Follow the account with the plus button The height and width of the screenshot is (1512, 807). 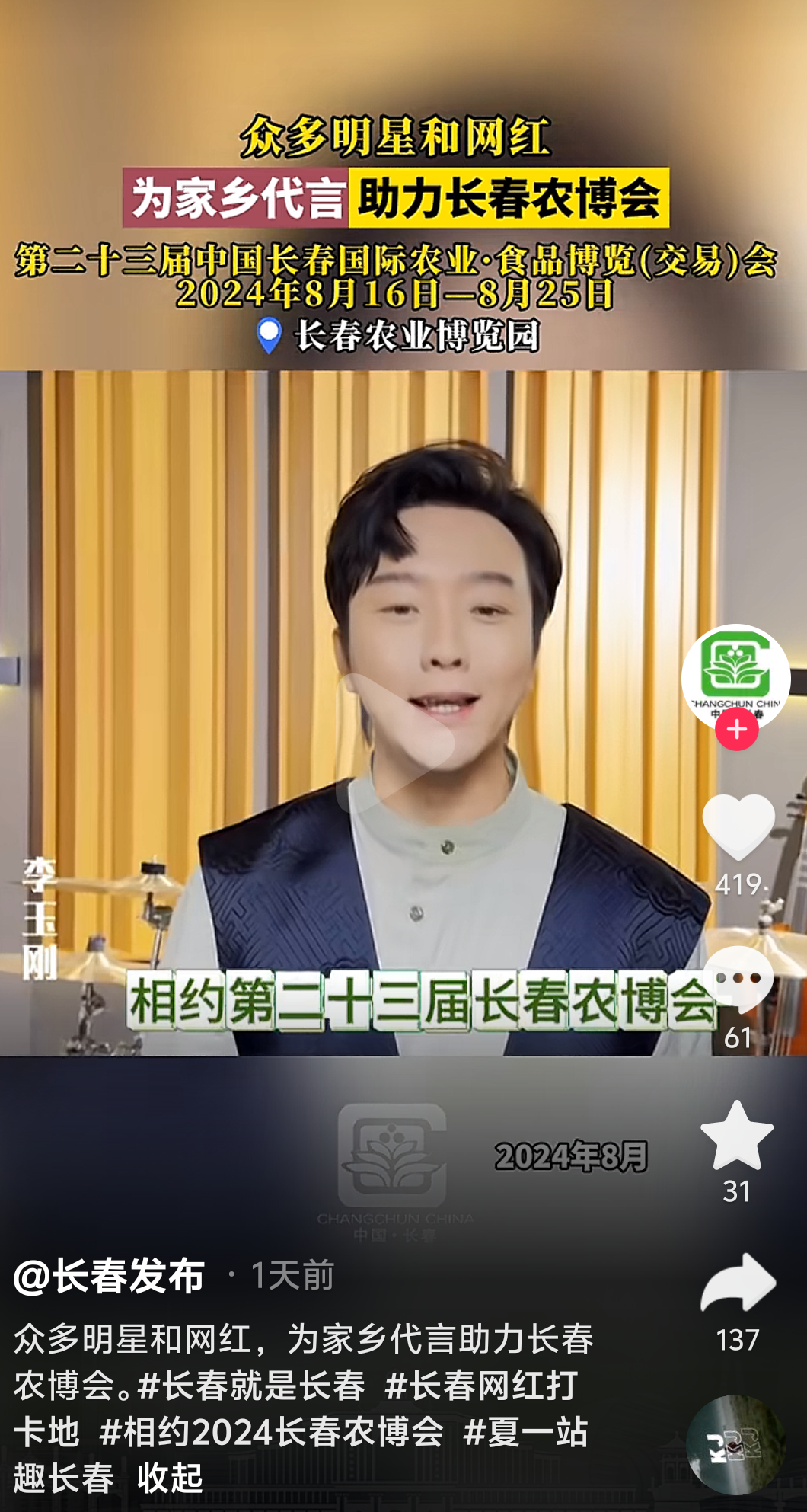point(736,730)
